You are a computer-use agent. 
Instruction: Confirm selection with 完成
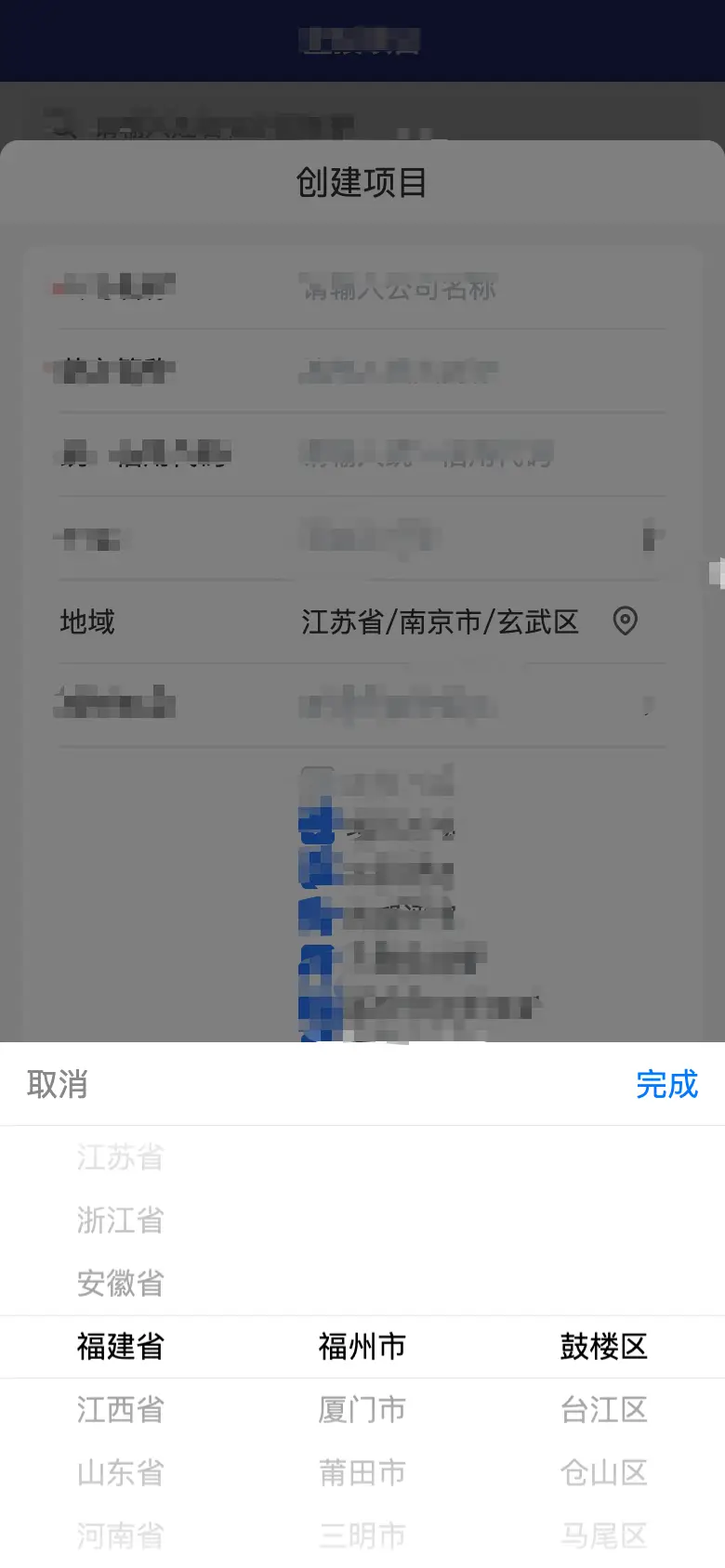666,1084
